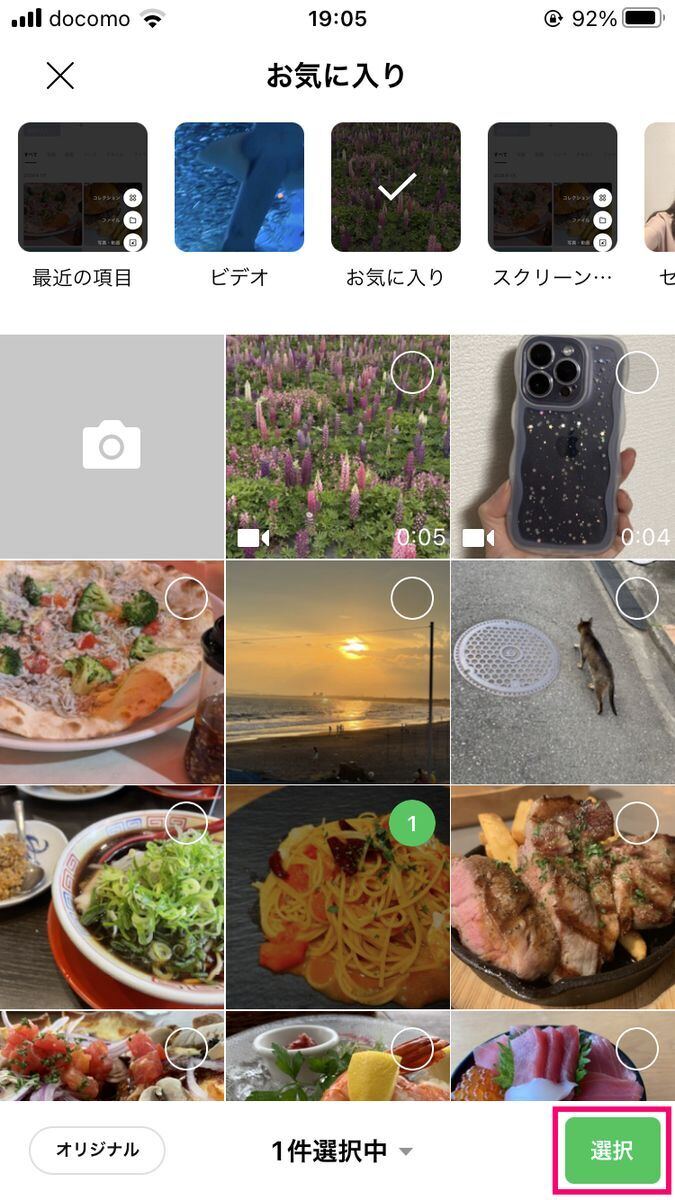Confirm with the green 選択 button
Viewport: 675px width, 1200px height.
[x=612, y=1150]
